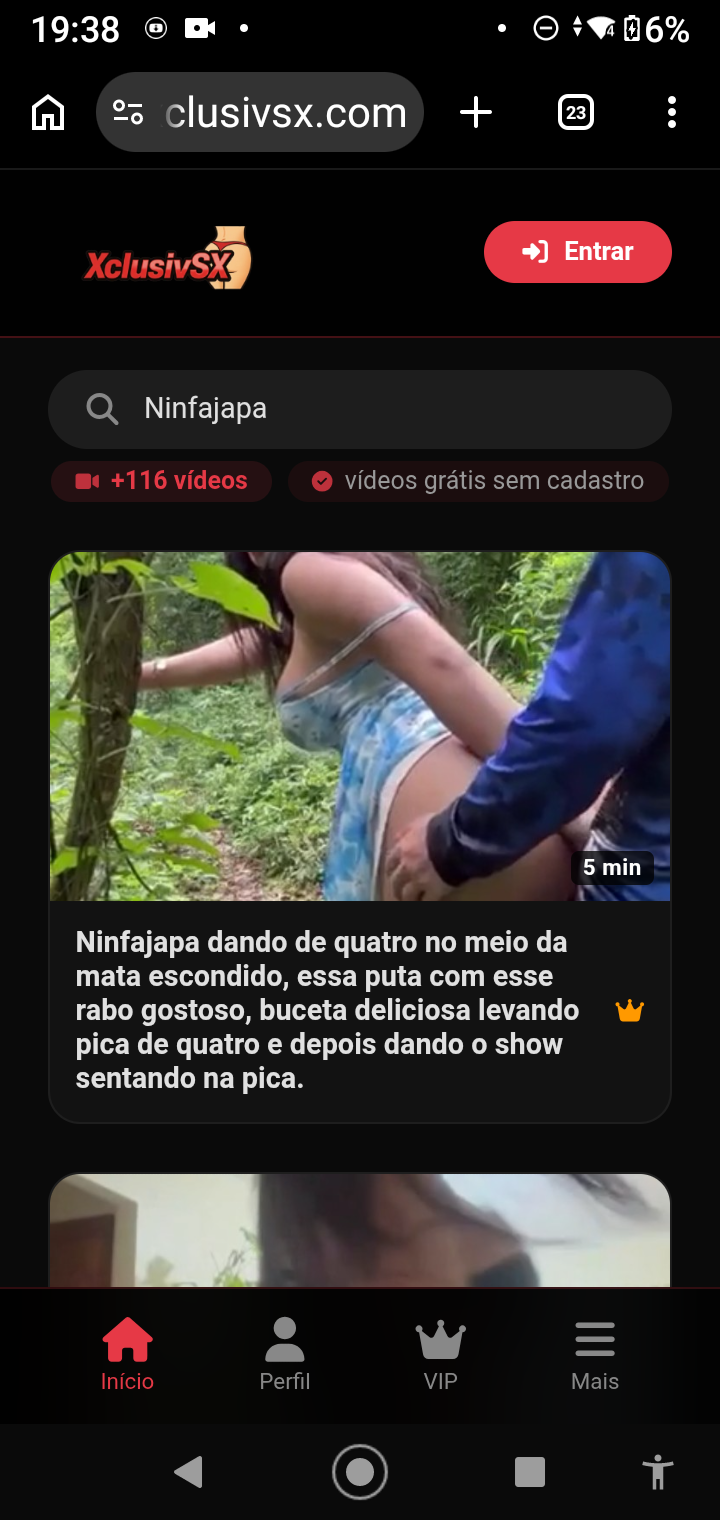Tap the browser home icon
The image size is (720, 1520).
click(x=48, y=113)
